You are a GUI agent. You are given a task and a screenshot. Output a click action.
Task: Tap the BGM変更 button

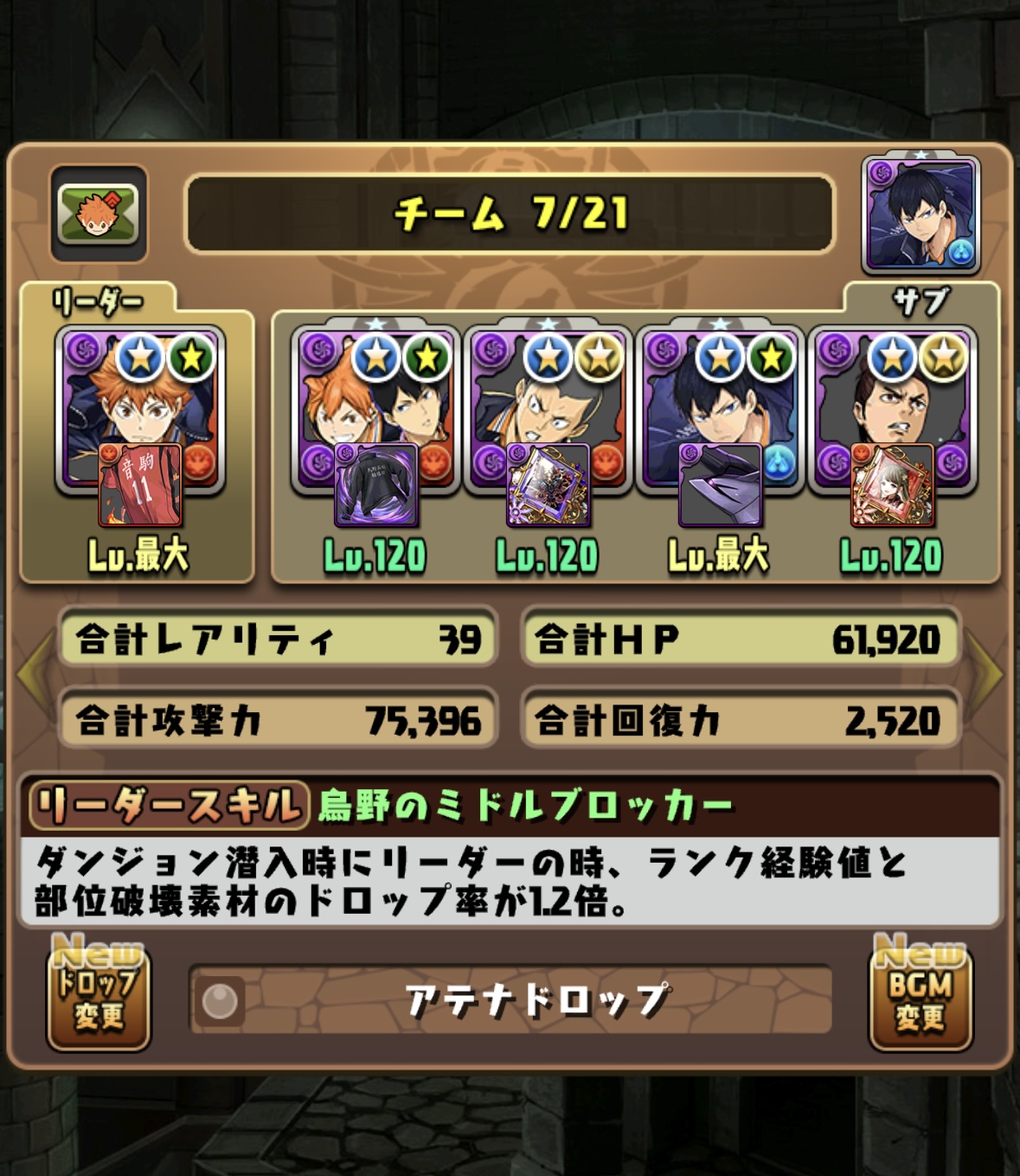pos(921,999)
